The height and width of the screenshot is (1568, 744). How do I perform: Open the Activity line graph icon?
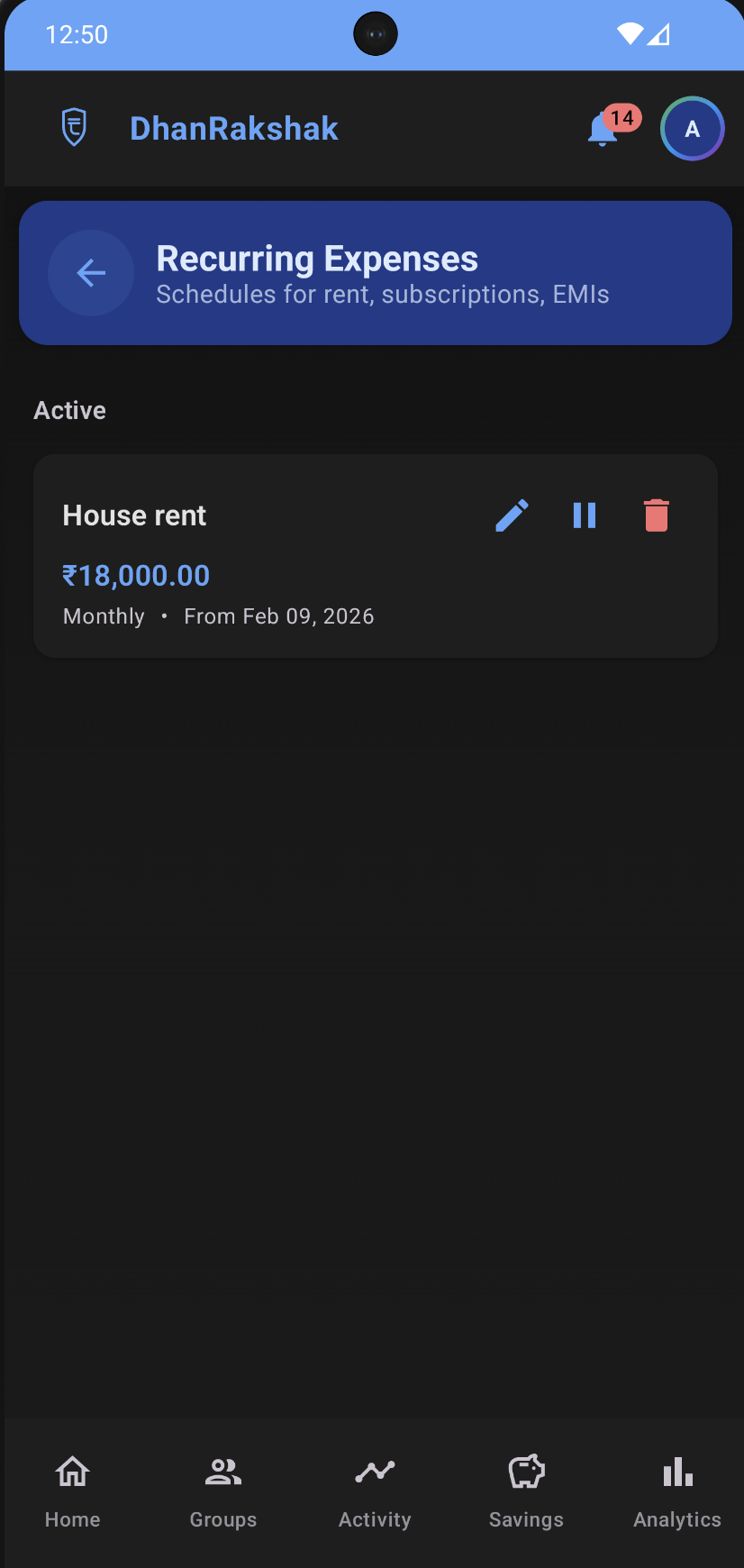pyautogui.click(x=375, y=1471)
